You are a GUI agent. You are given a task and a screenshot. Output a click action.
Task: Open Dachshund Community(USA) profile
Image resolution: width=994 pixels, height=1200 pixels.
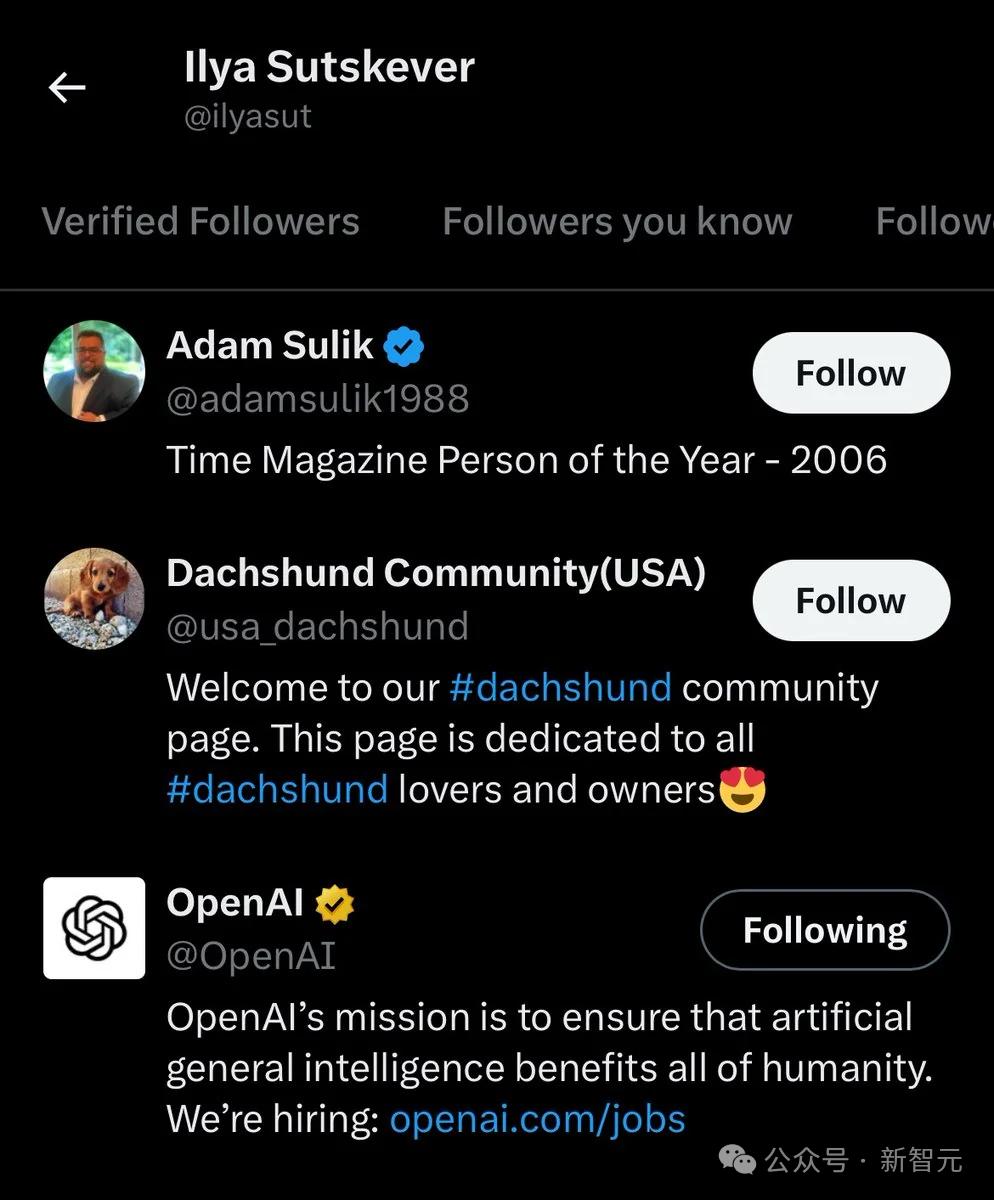pyautogui.click(x=435, y=573)
